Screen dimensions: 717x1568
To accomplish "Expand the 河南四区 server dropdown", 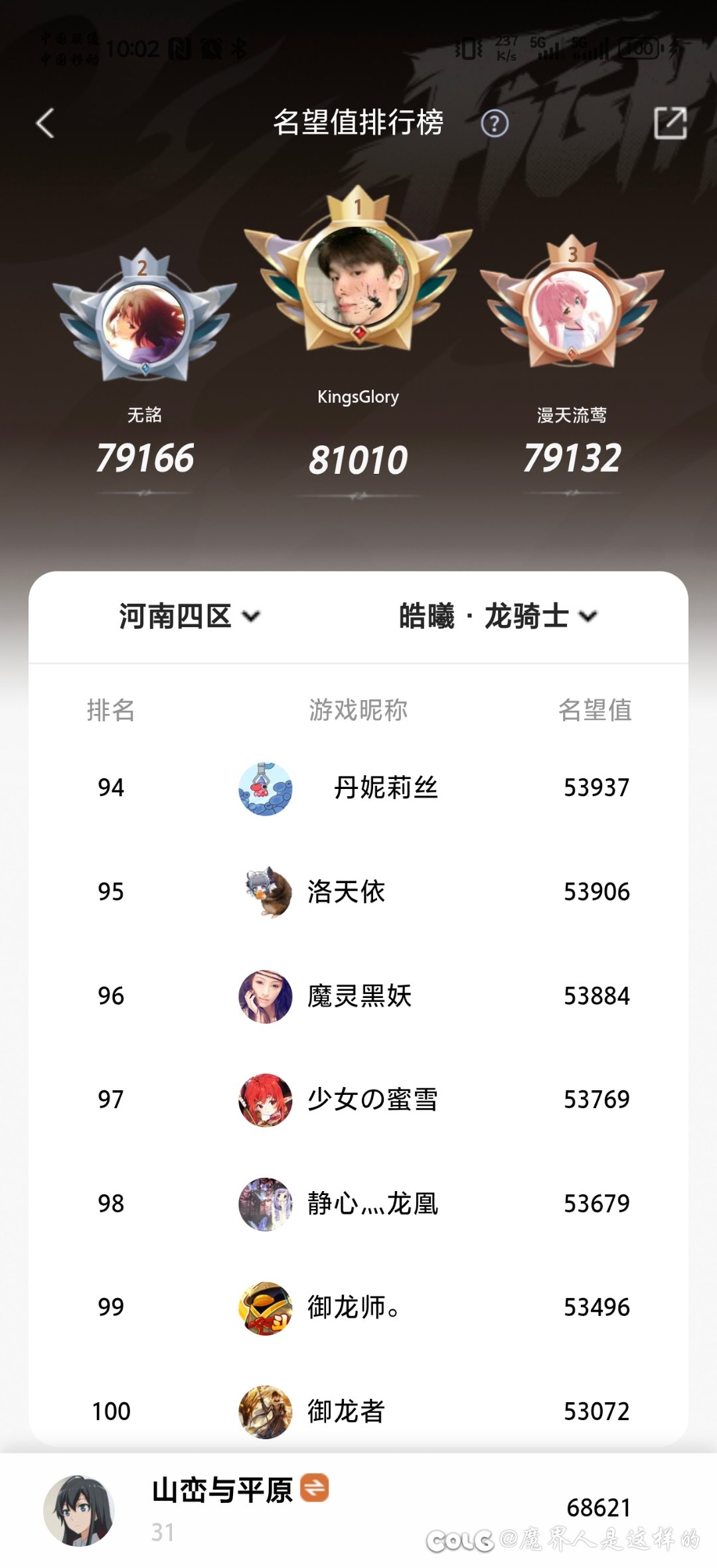I will [189, 616].
